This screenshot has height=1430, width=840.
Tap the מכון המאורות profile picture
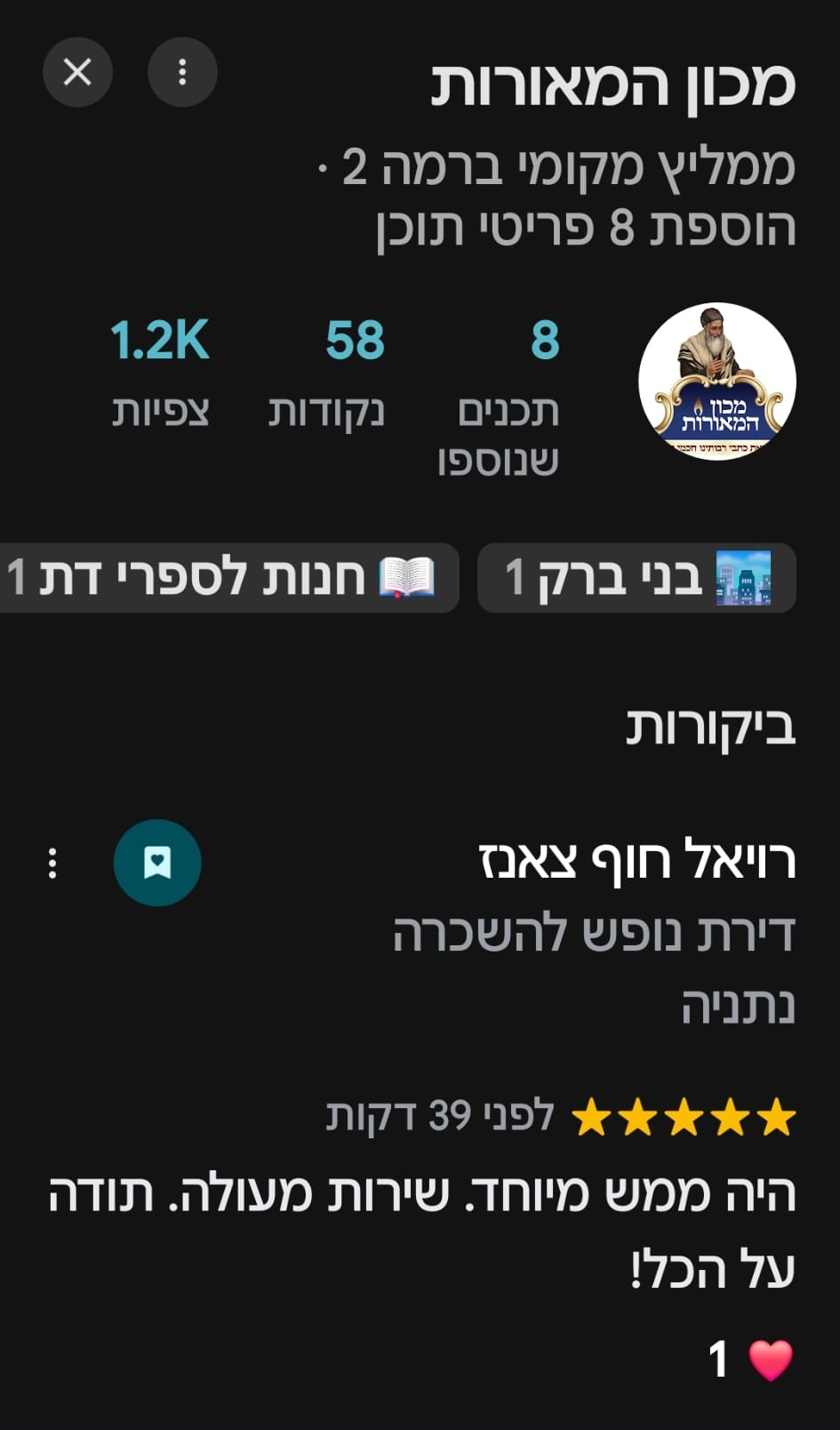point(716,382)
